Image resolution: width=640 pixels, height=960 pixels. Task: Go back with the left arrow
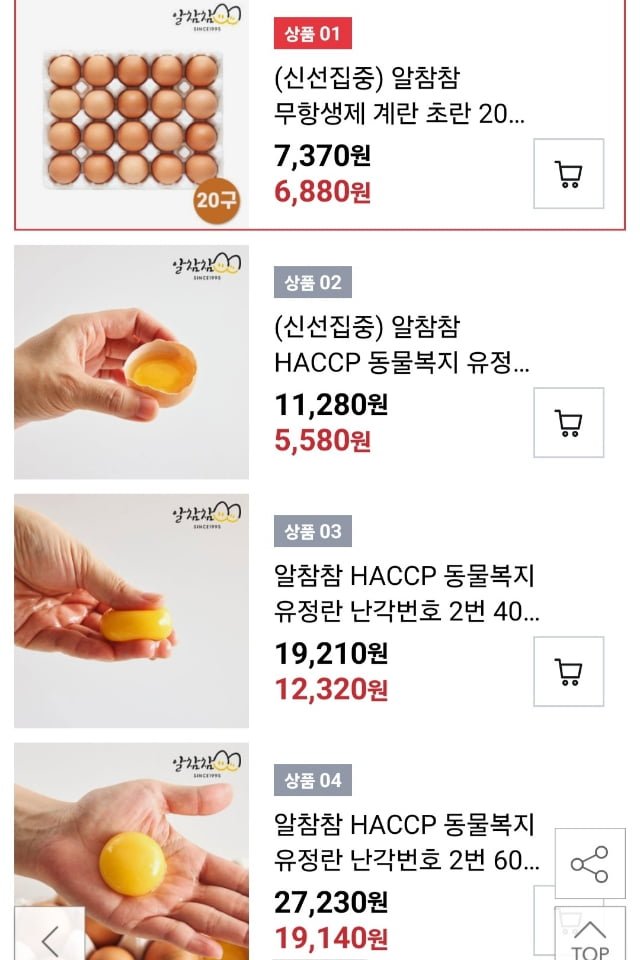[x=50, y=938]
